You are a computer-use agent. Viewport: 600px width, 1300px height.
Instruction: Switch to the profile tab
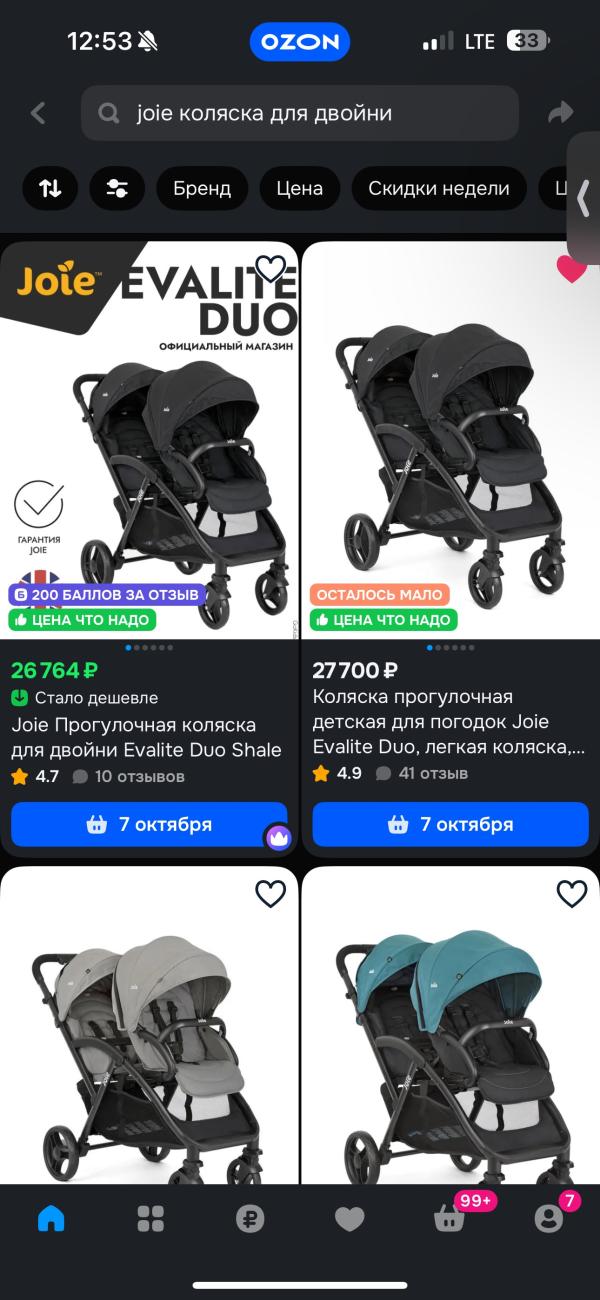[548, 1218]
